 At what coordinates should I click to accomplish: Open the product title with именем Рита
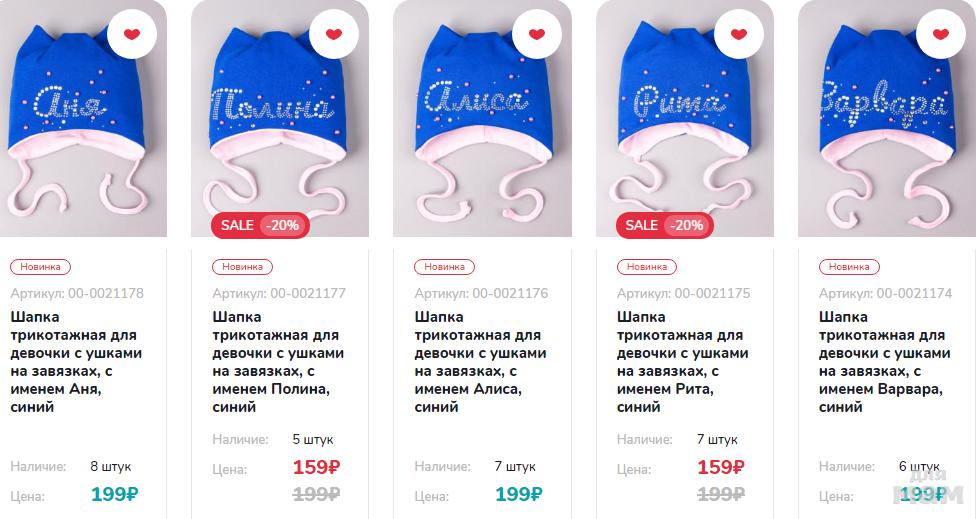click(682, 362)
